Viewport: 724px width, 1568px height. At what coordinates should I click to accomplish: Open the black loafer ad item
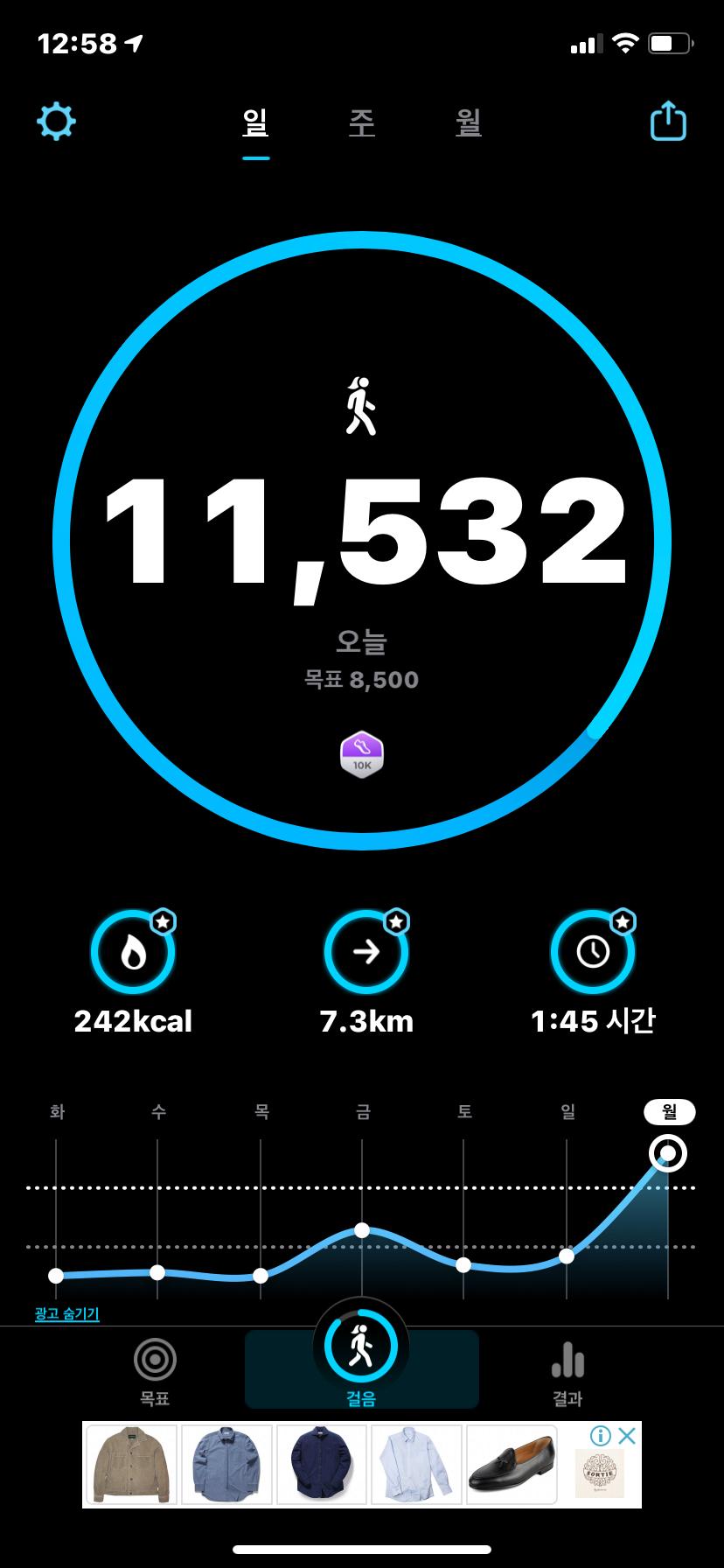tap(512, 1465)
